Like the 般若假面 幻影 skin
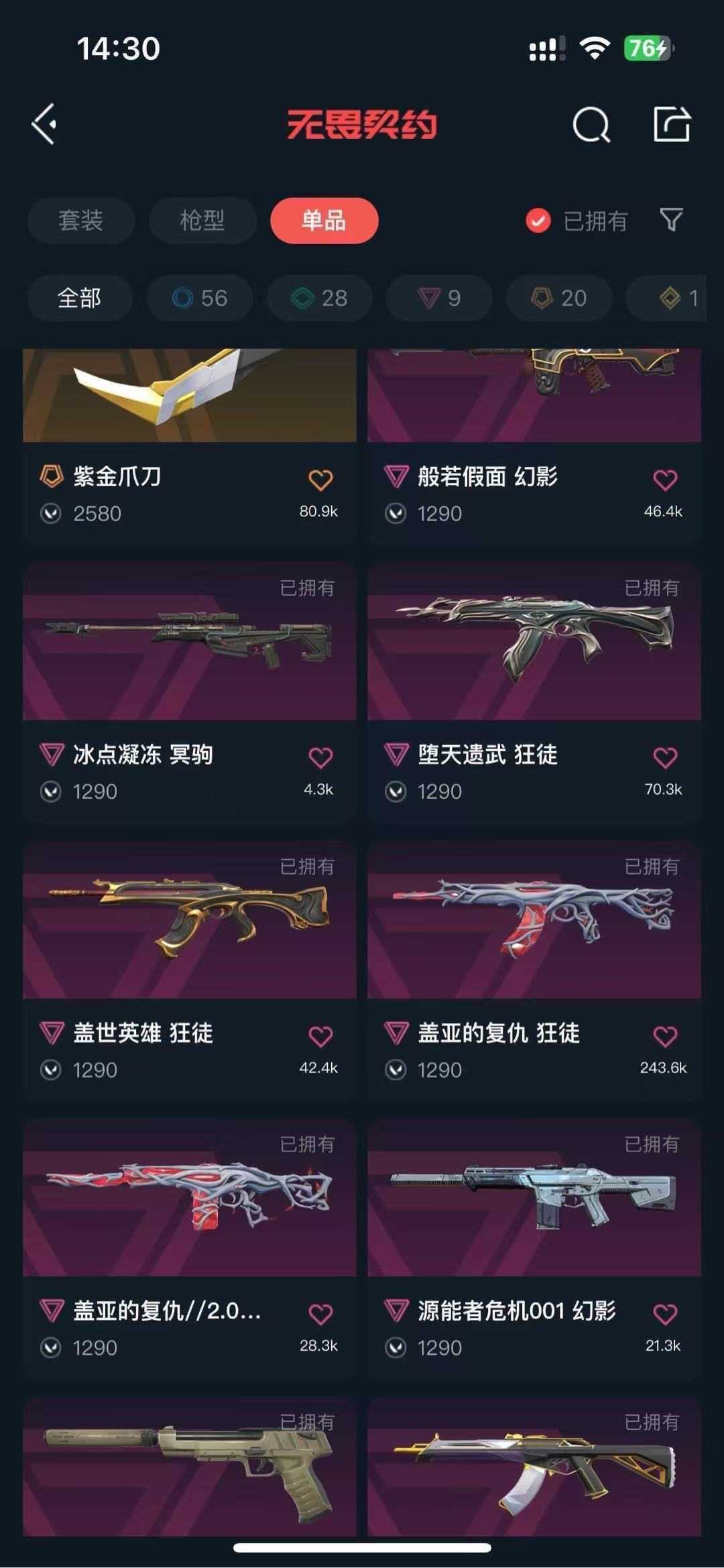The height and width of the screenshot is (1568, 724). point(665,480)
